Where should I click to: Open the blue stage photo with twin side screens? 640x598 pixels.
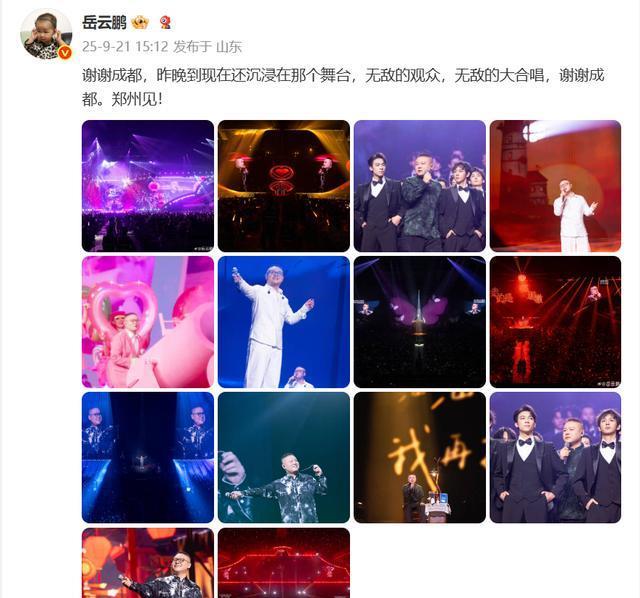pyautogui.click(x=148, y=458)
